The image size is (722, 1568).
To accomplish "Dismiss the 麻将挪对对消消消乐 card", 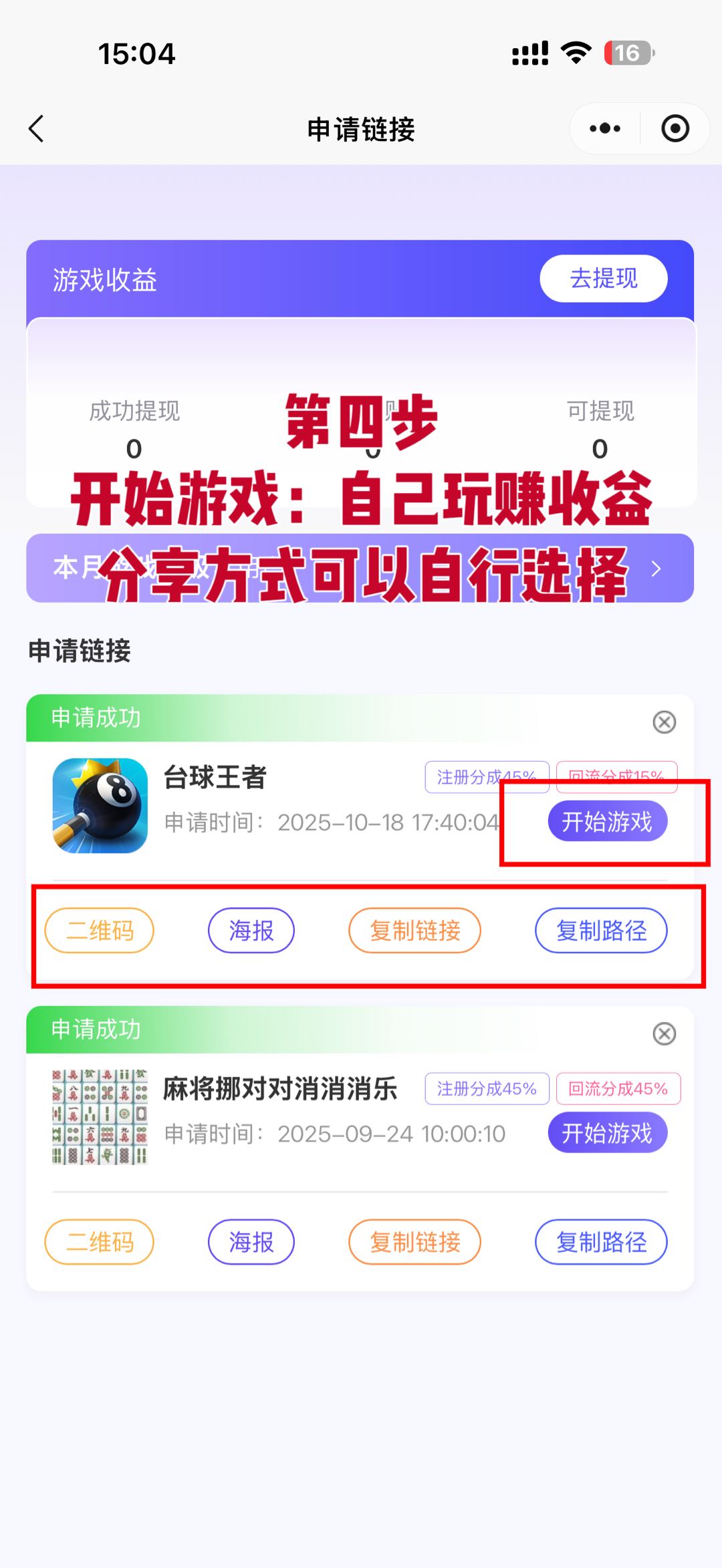I will coord(665,1032).
